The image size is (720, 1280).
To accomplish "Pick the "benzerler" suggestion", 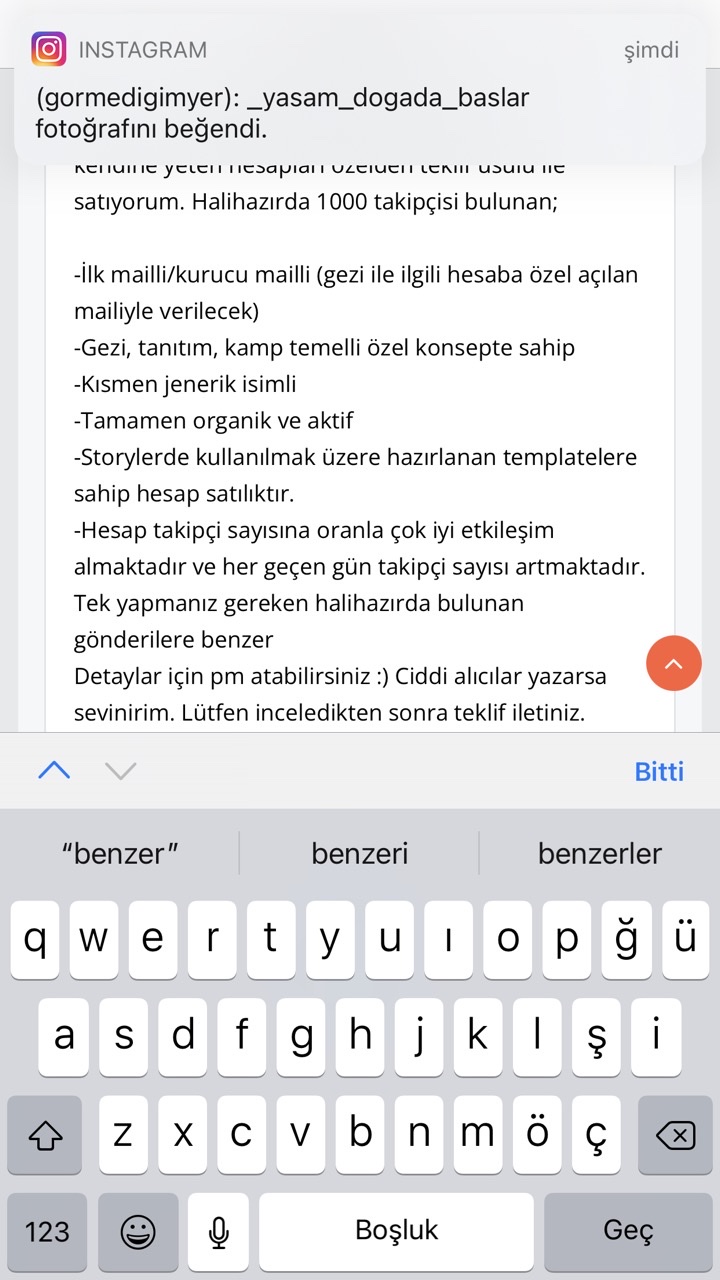I will pos(600,853).
